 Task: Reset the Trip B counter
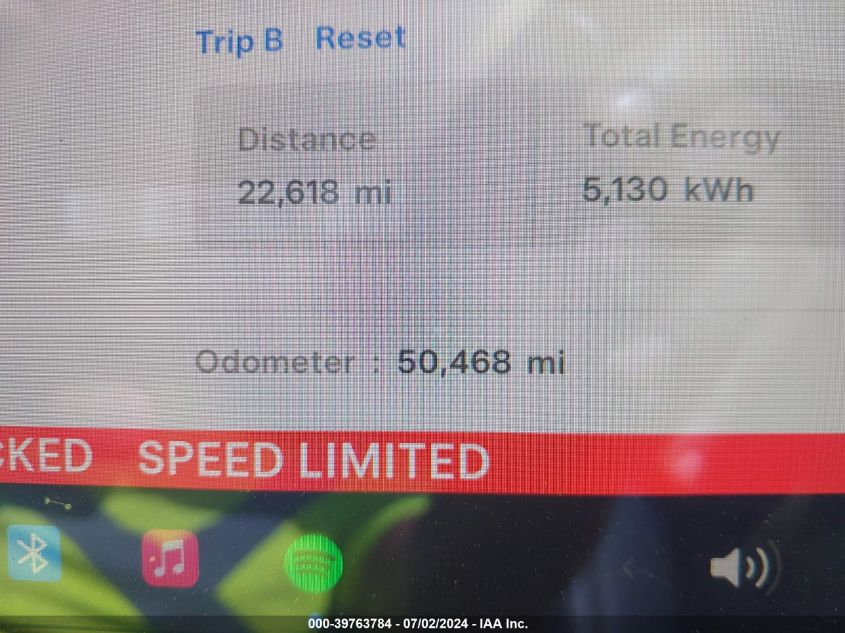(360, 39)
